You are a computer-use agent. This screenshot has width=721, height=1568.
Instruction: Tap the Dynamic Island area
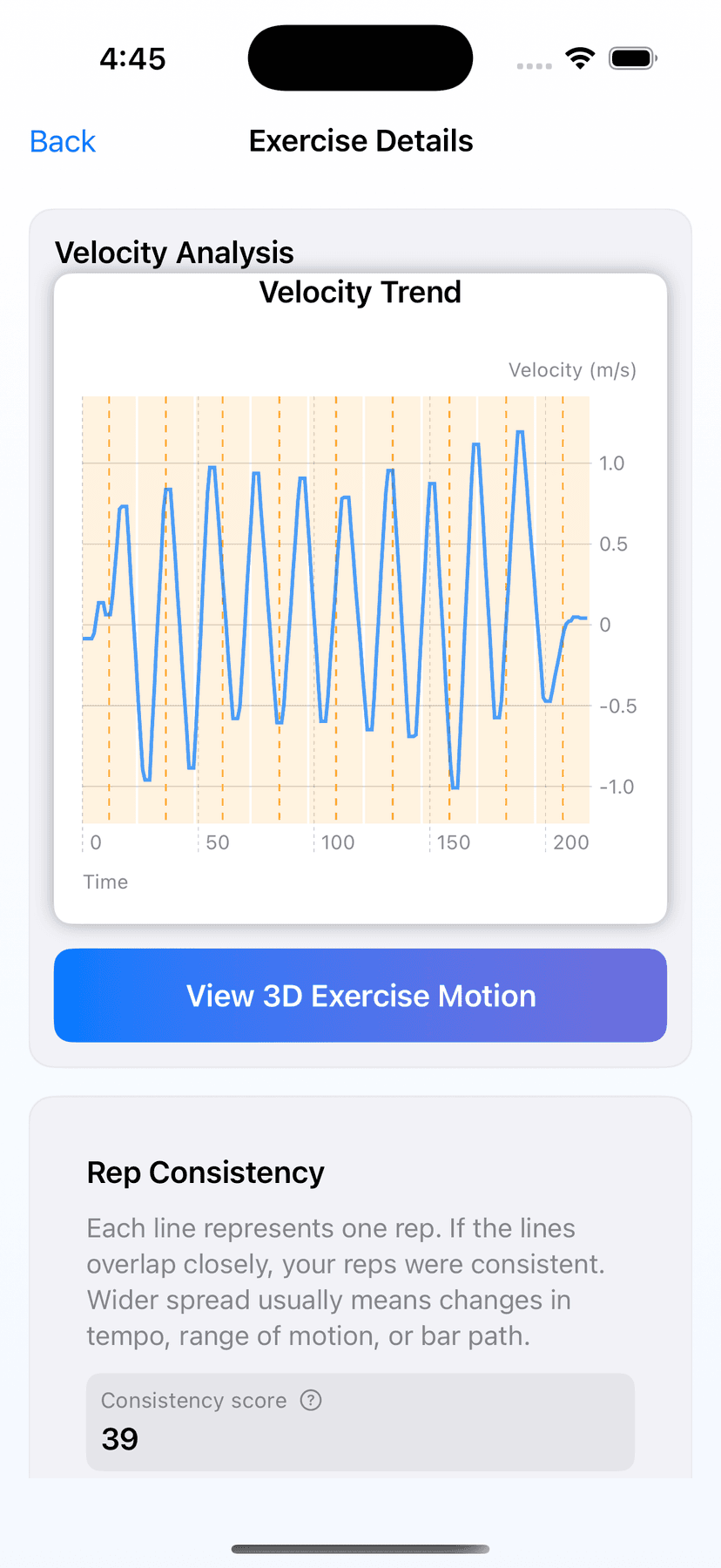[x=360, y=57]
